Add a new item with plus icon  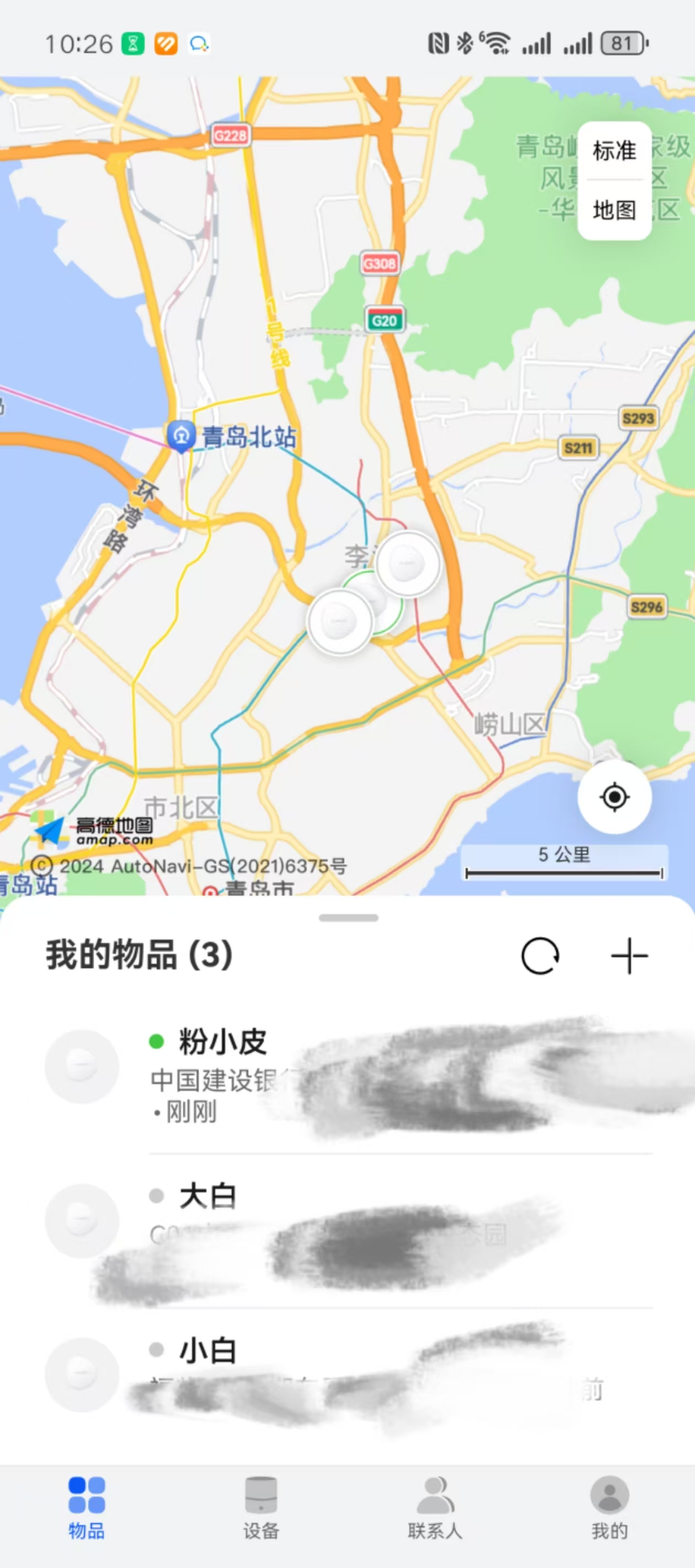629,955
